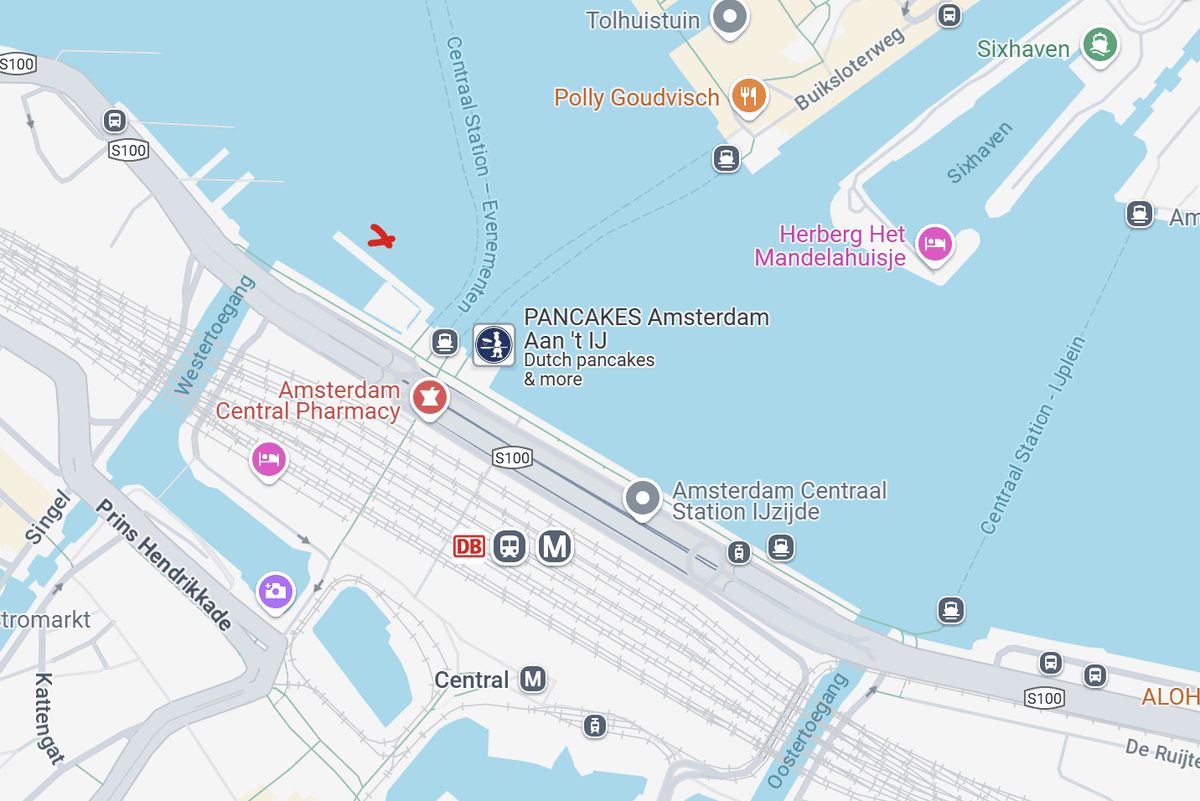Tap the purple camera attraction pin
The image size is (1200, 801).
pyautogui.click(x=275, y=590)
